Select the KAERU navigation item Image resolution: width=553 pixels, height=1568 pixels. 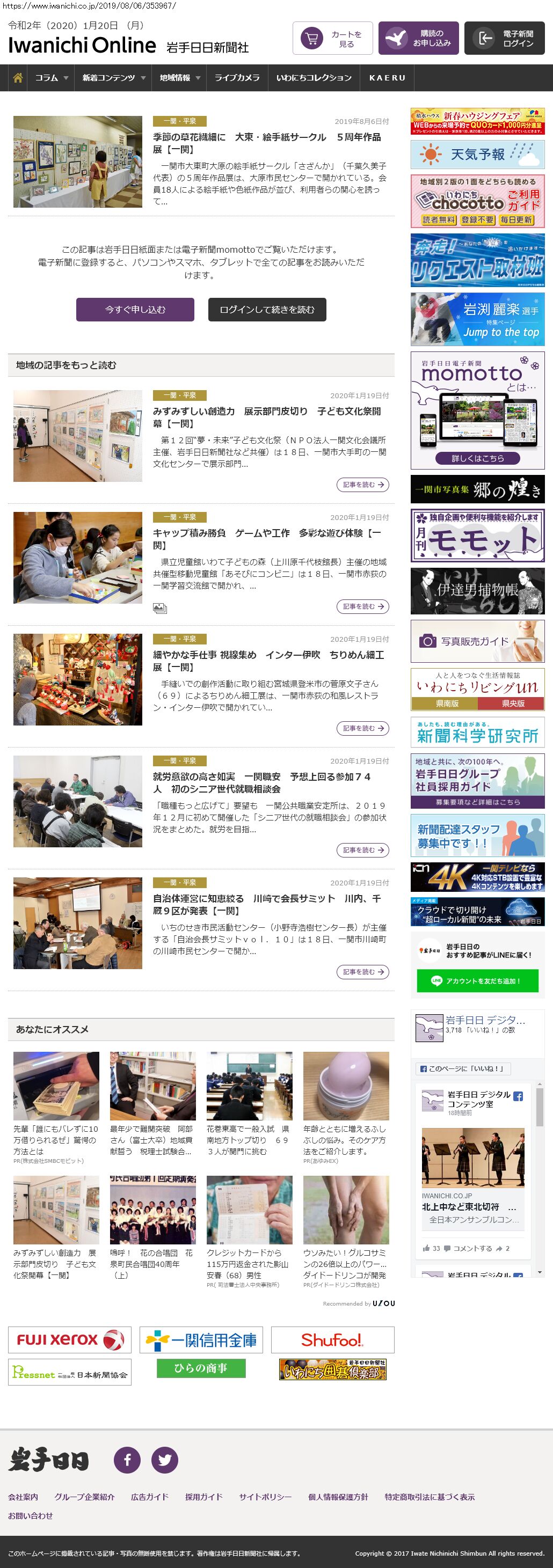[387, 78]
